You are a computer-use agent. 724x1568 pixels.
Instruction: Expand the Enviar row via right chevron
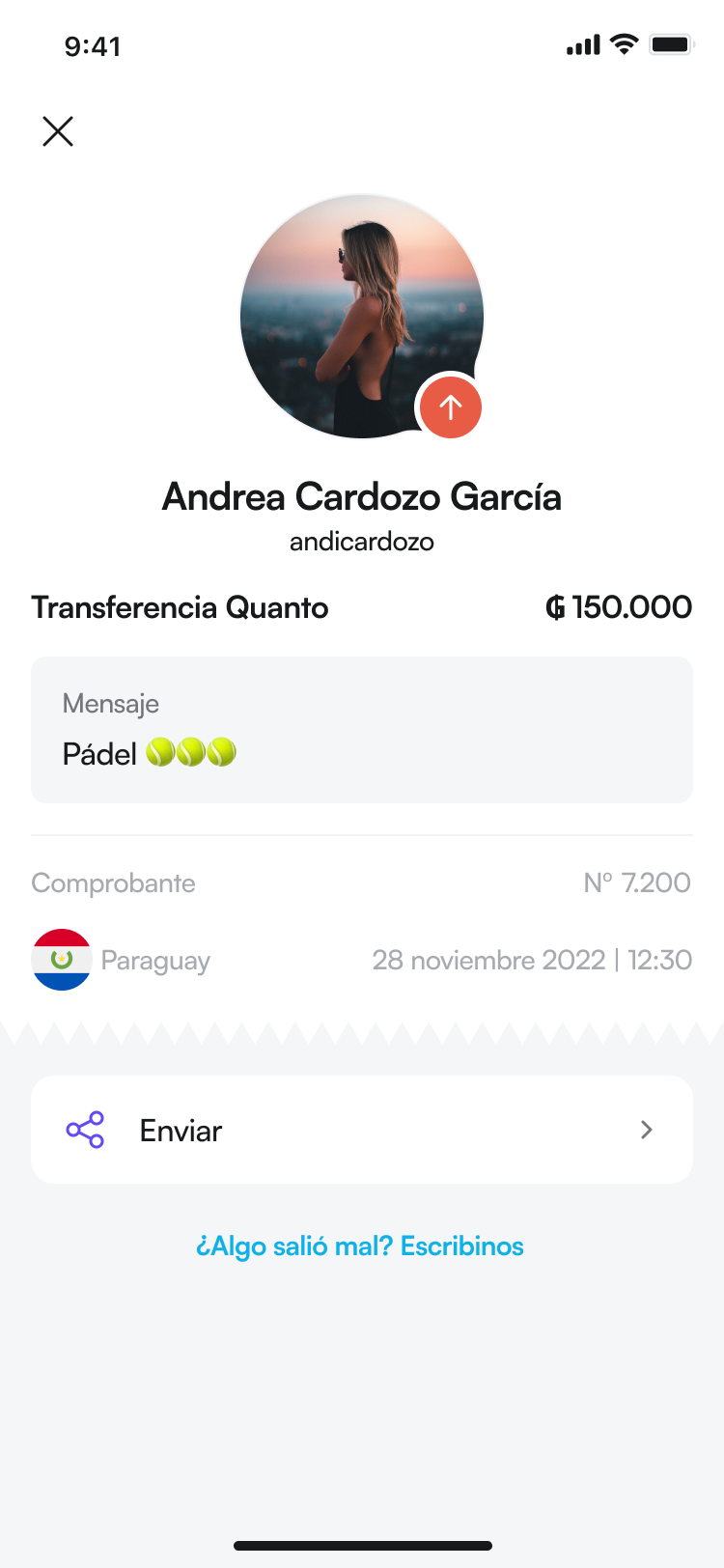click(646, 1129)
